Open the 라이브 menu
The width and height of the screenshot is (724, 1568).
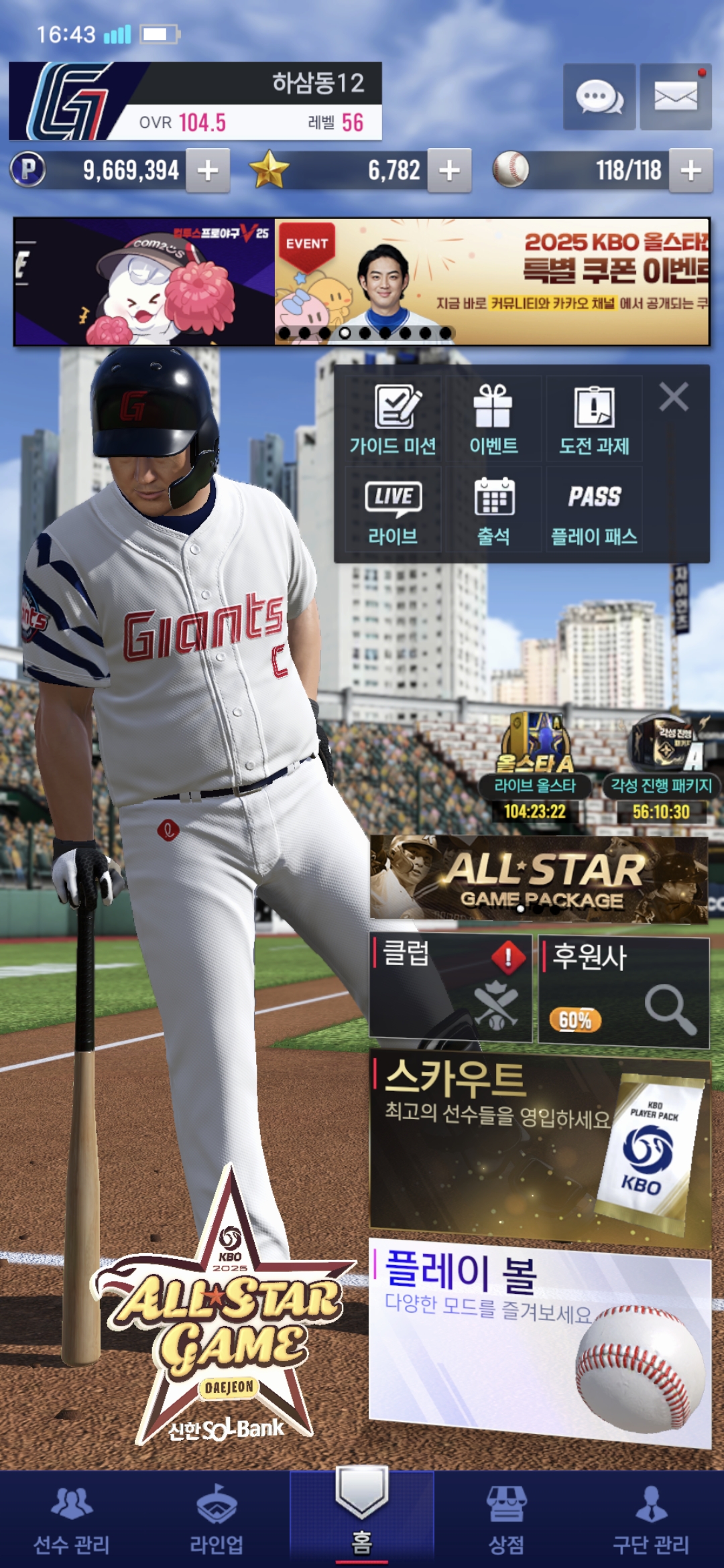(393, 509)
